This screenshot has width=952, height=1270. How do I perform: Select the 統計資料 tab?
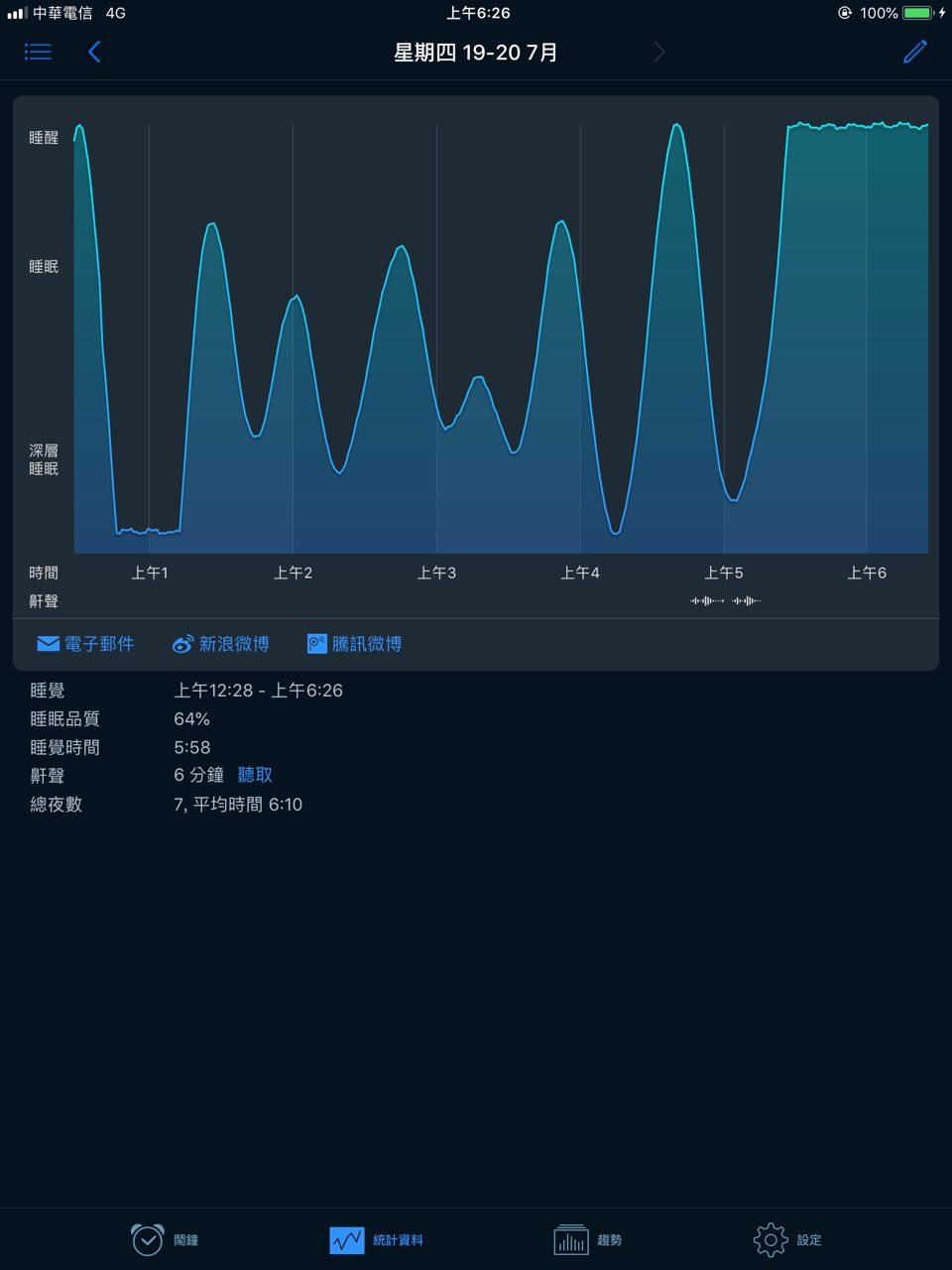click(x=377, y=1240)
